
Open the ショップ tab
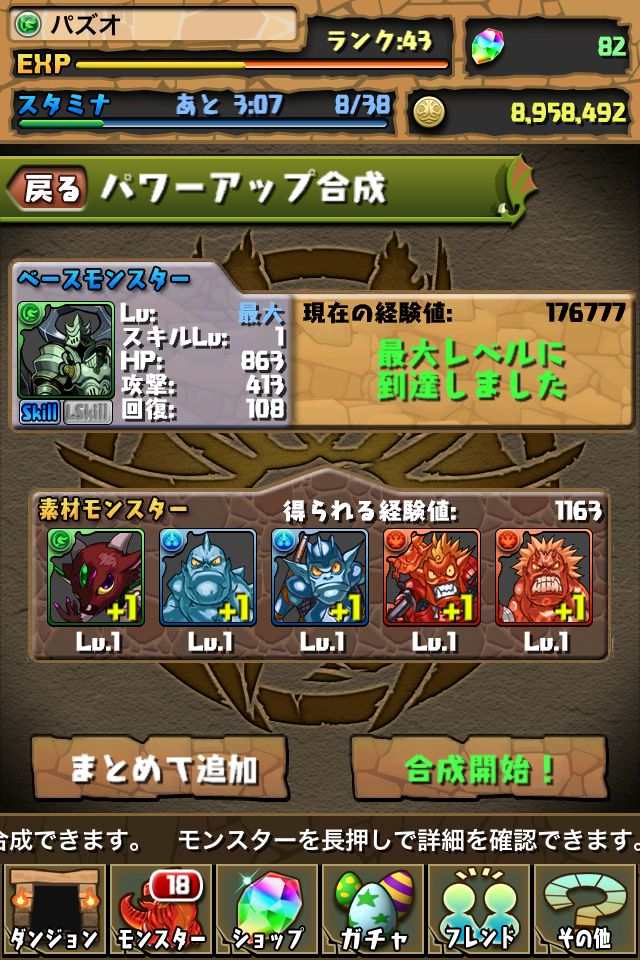(267, 908)
